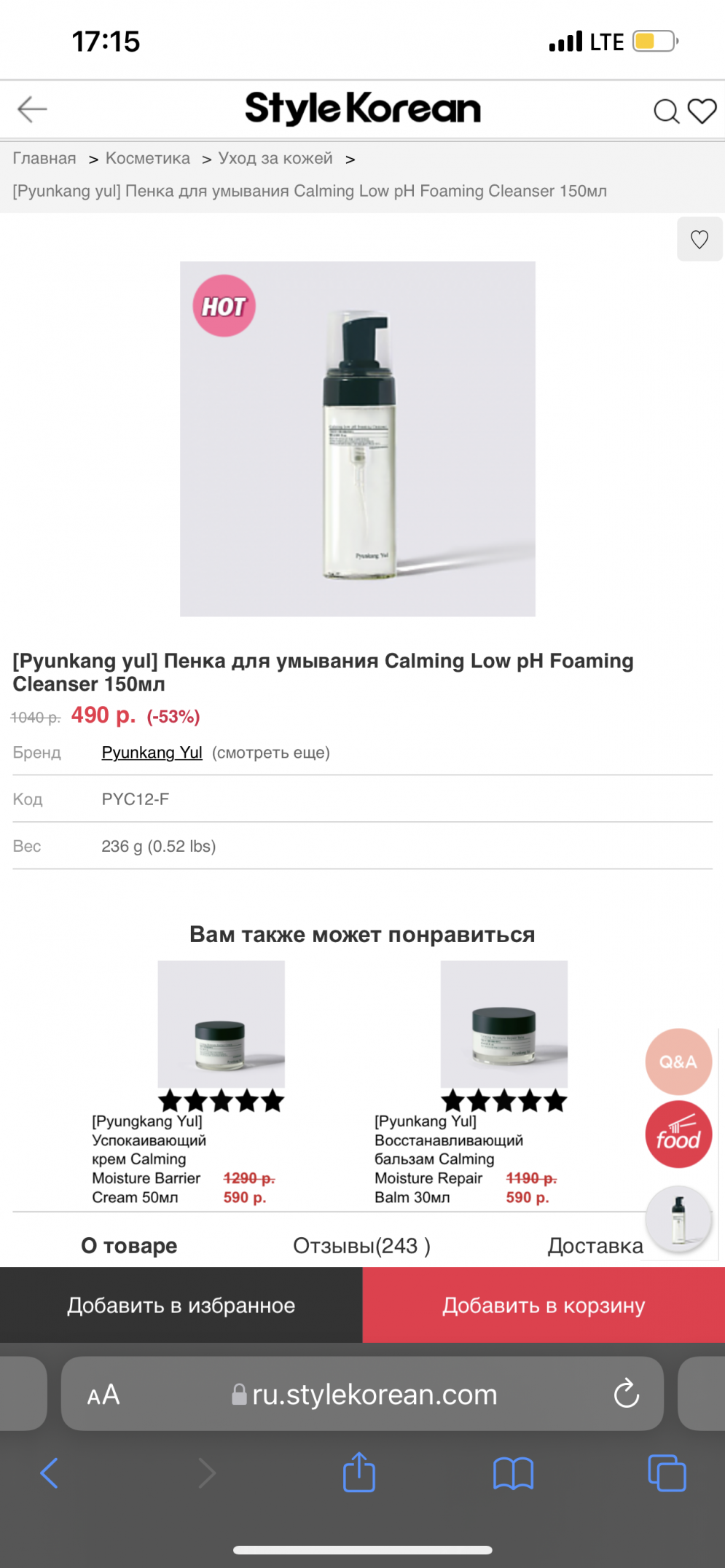This screenshot has width=725, height=1568.
Task: Follow the Главная breadcrumb link
Action: coord(44,158)
